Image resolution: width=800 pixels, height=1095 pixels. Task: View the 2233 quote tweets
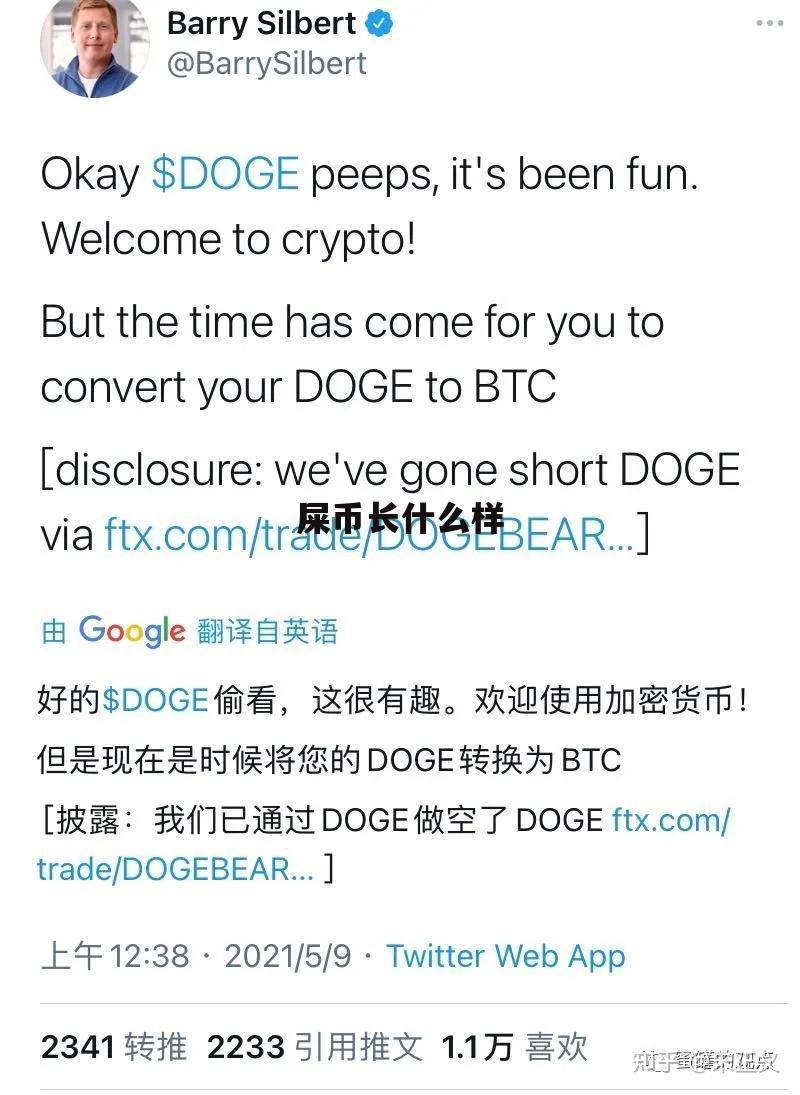pyautogui.click(x=314, y=1047)
